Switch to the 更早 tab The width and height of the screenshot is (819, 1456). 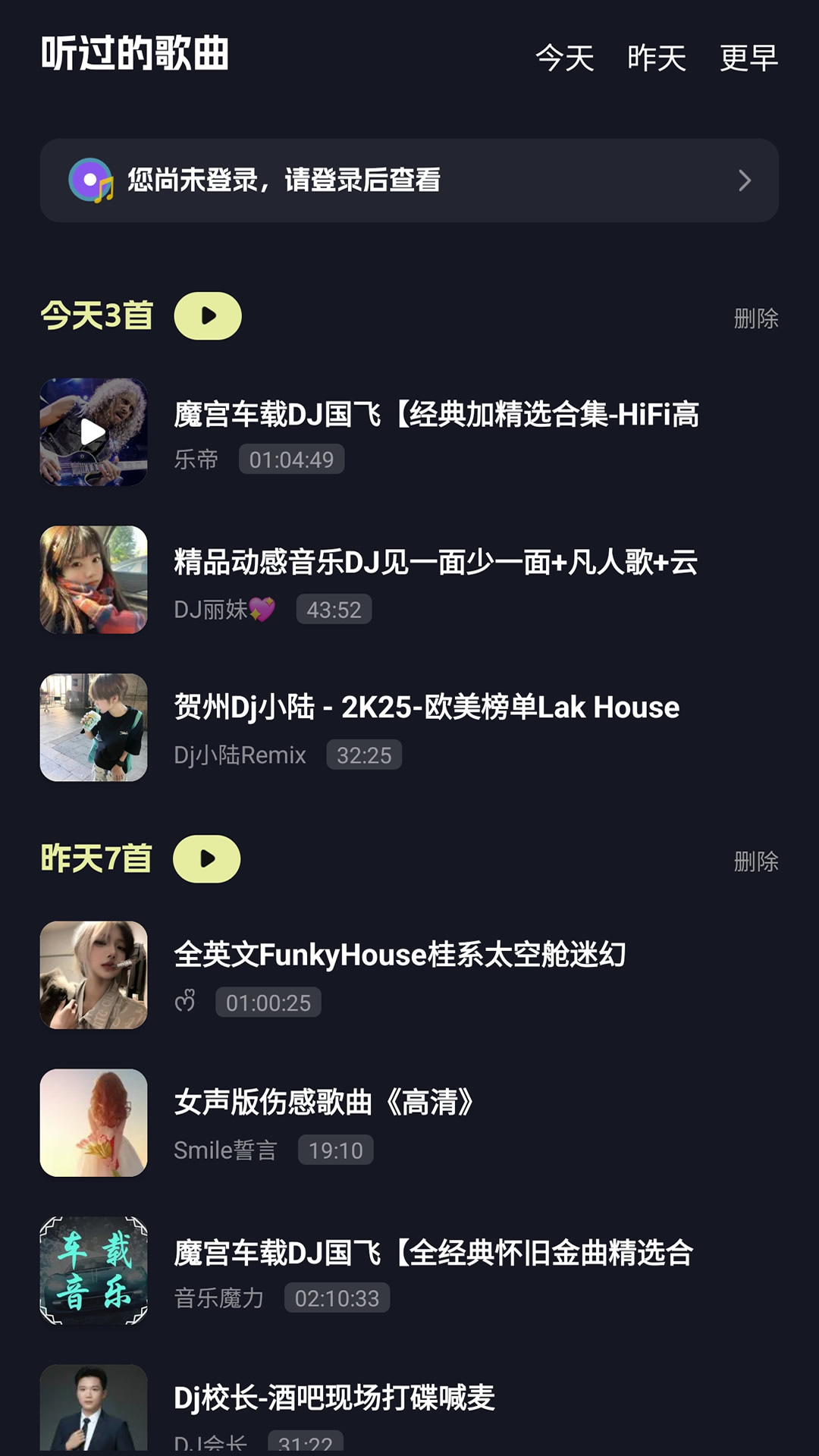748,58
